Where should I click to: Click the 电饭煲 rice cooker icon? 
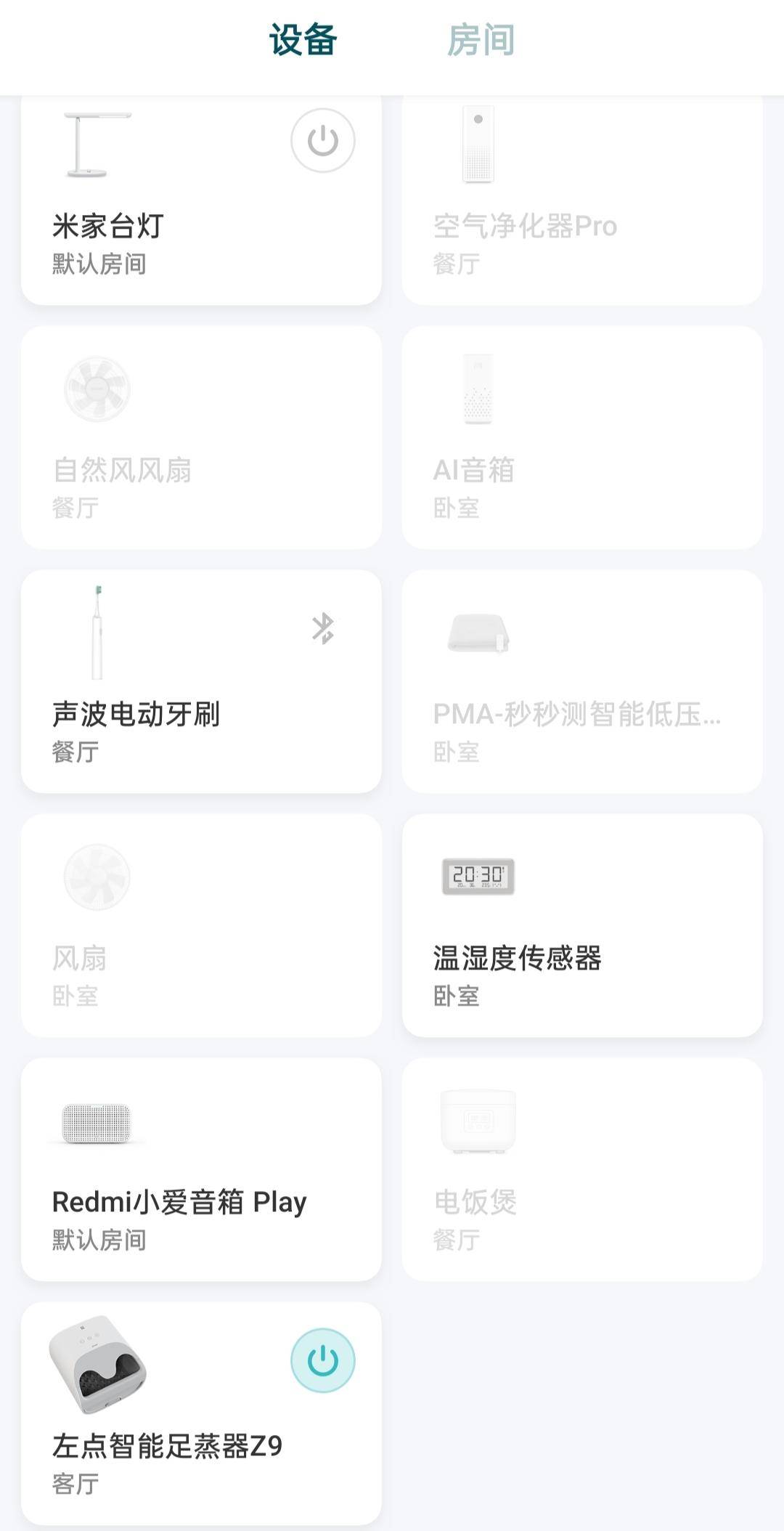tap(479, 1122)
